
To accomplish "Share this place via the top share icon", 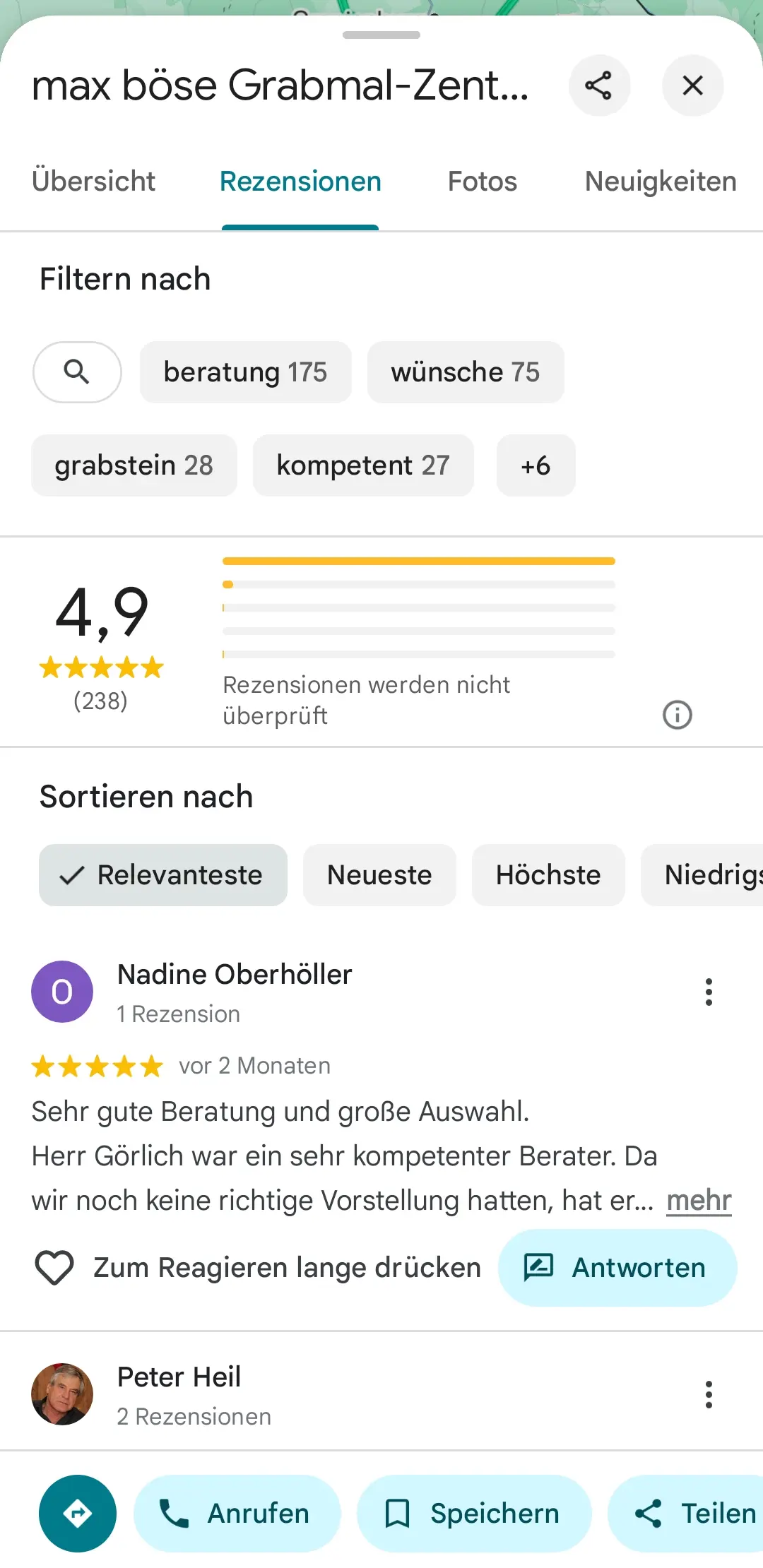I will point(598,85).
